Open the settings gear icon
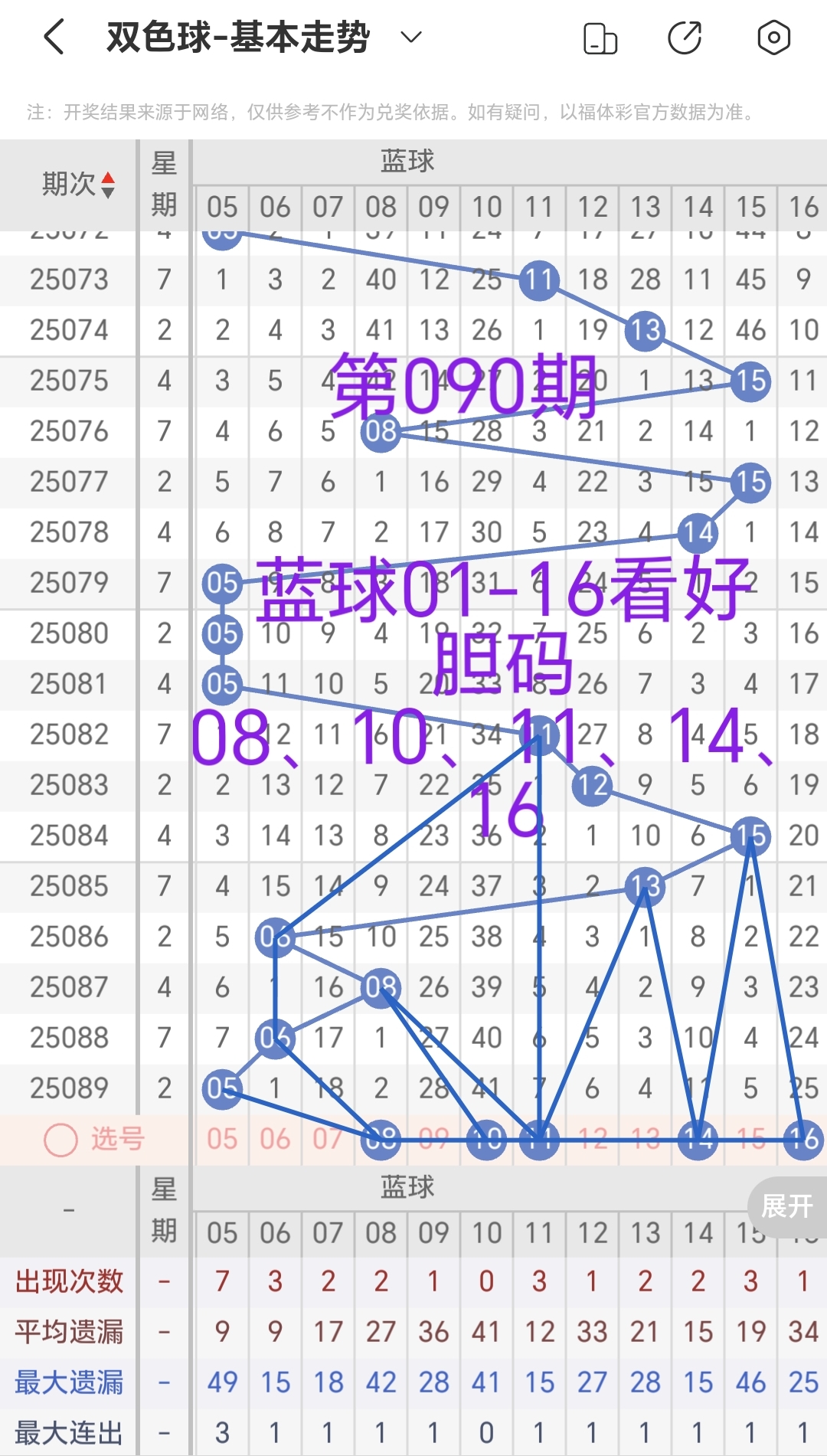The height and width of the screenshot is (1456, 827). [x=773, y=35]
